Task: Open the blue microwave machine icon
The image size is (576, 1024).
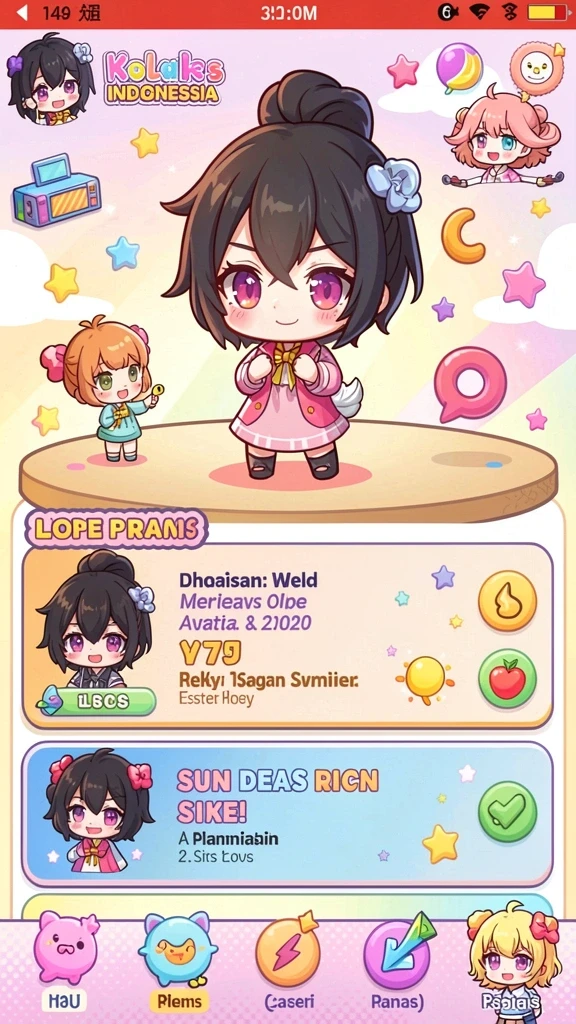Action: 56,191
